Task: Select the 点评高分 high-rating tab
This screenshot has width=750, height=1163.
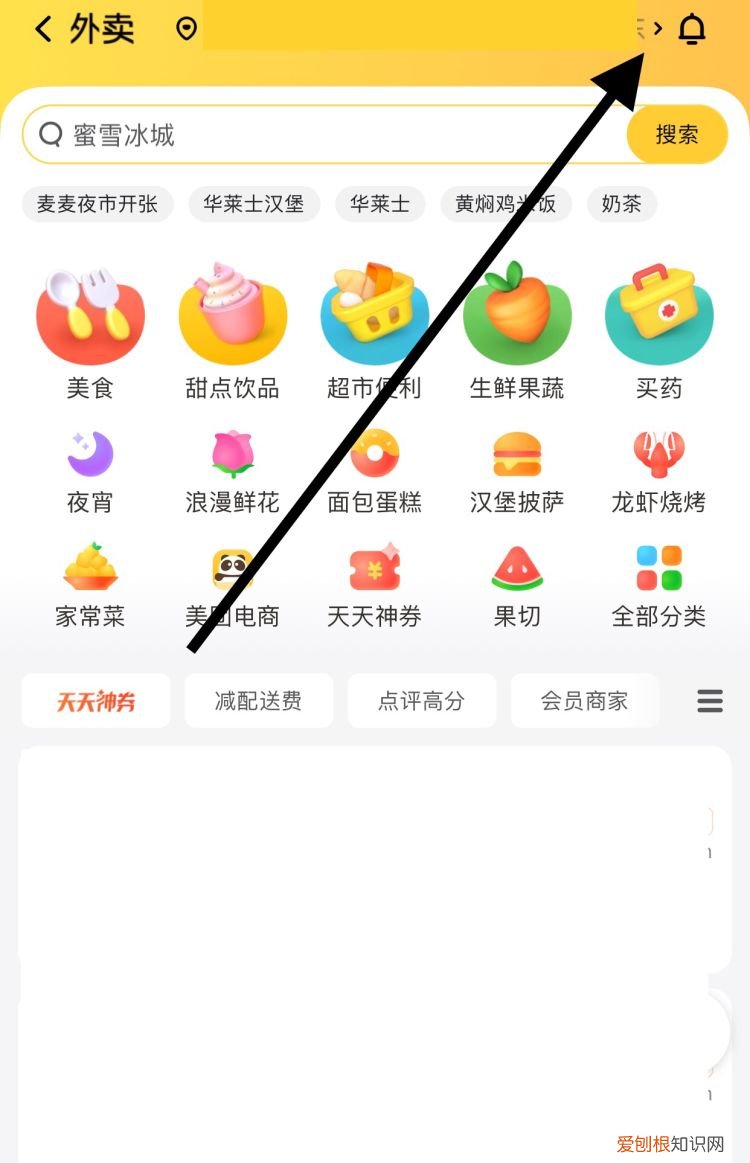Action: [x=421, y=701]
